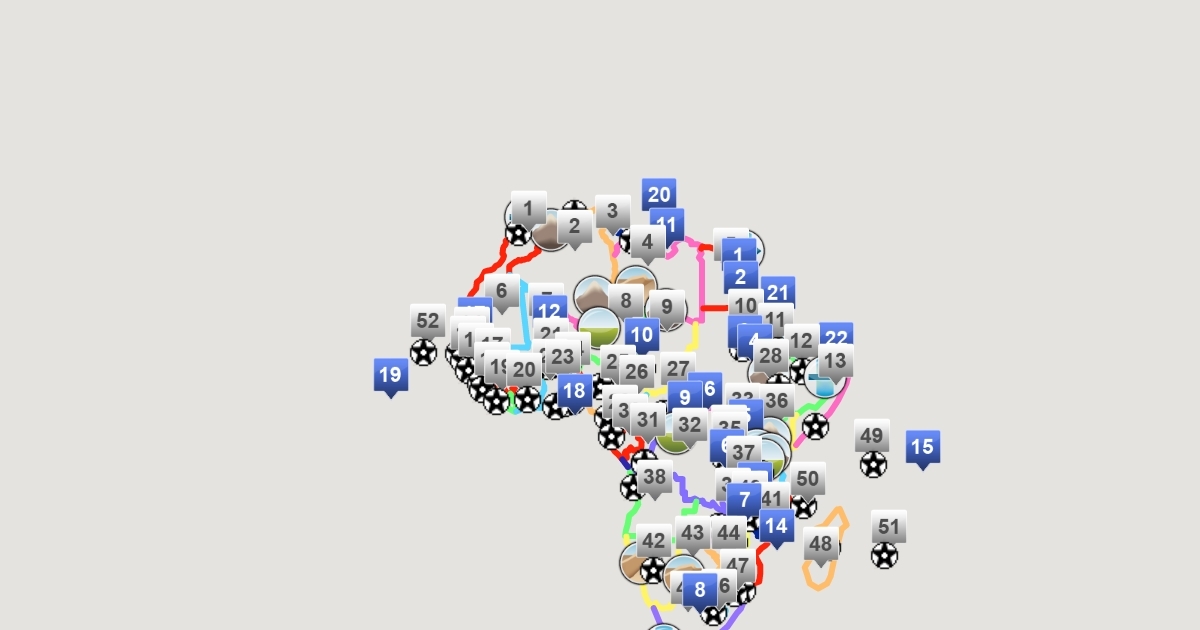Open the gray marker numbered 4

pos(647,242)
